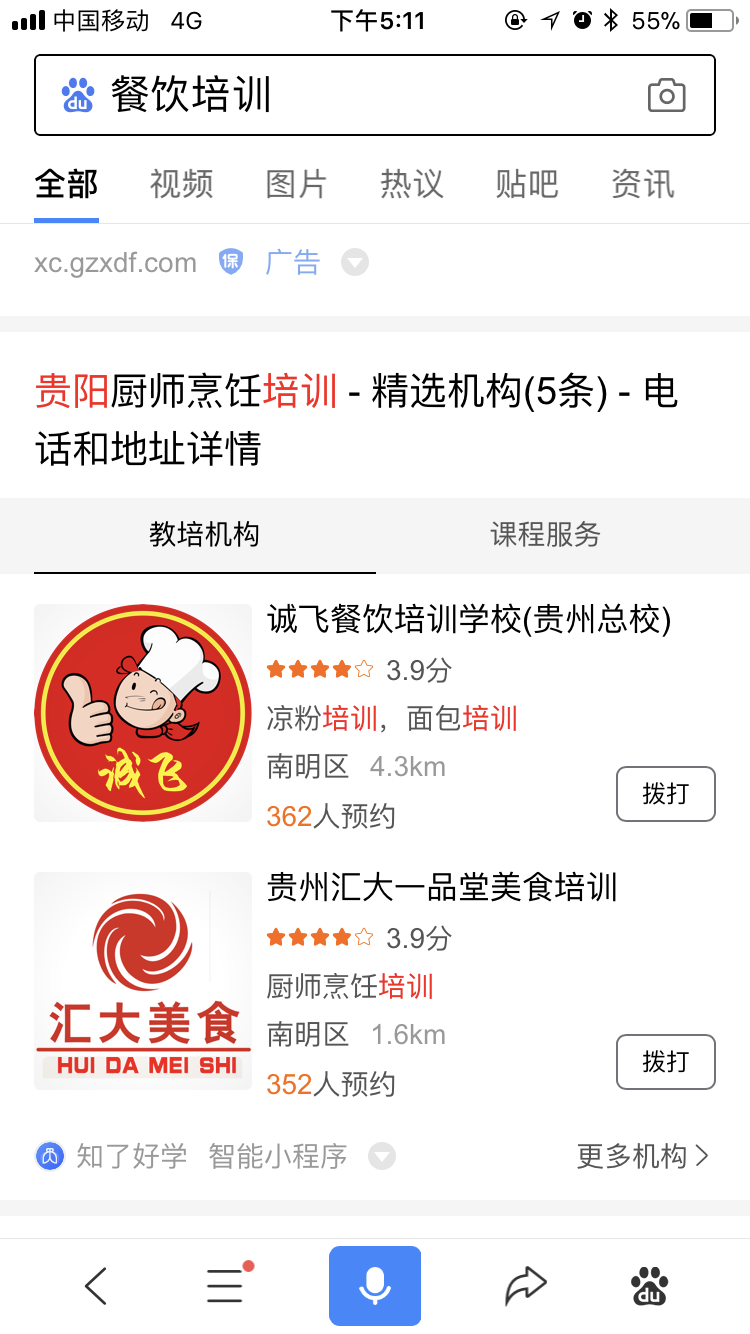Call 诚飞餐饮培训学校 via 拨打
Image resolution: width=750 pixels, height=1334 pixels.
(x=665, y=794)
